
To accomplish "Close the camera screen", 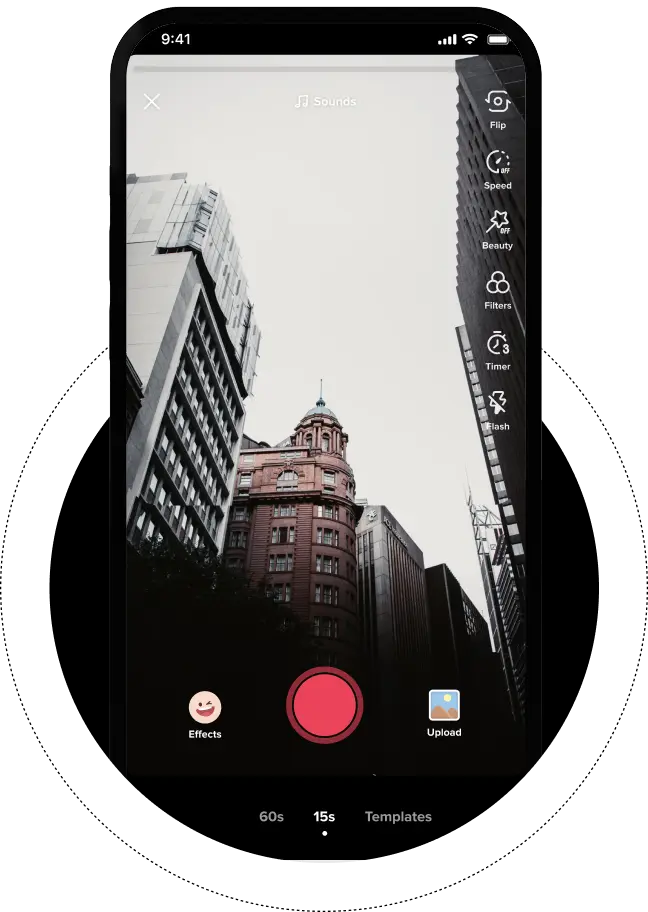I will point(152,102).
